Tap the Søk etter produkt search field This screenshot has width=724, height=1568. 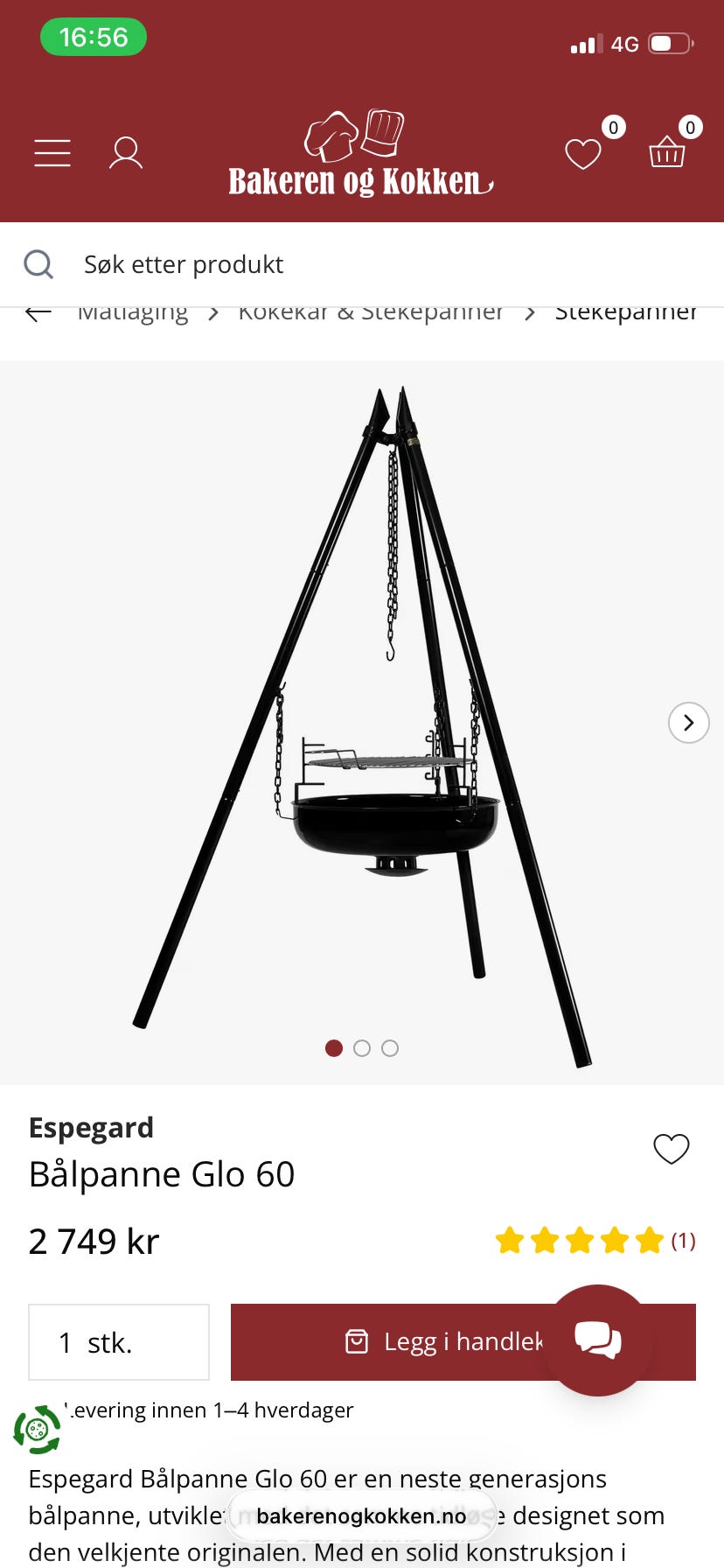point(362,264)
